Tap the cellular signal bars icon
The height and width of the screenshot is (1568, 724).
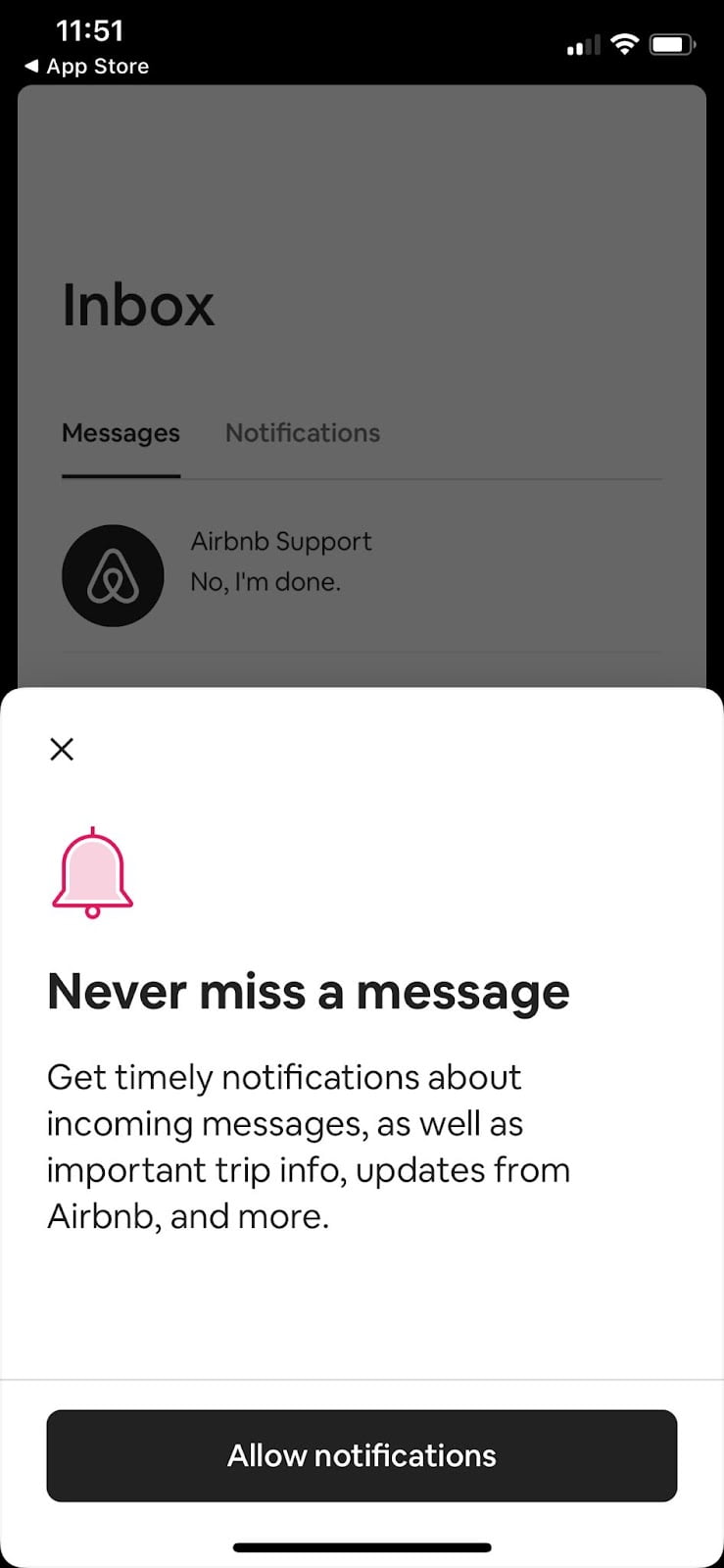(x=582, y=44)
